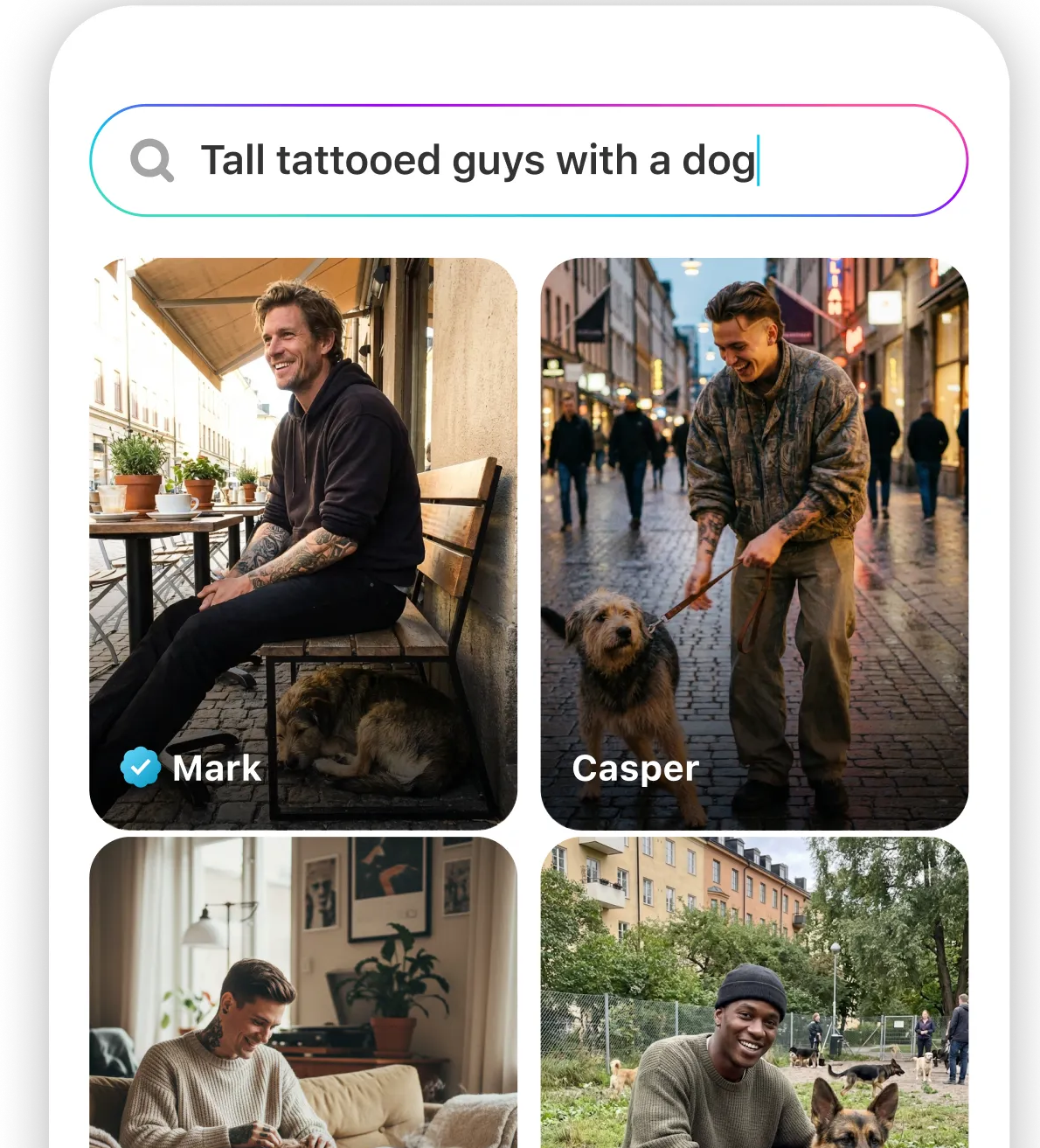Screen dimensions: 1040x1148
Task: Select the bottom-left profile photo
Action: click(302, 992)
